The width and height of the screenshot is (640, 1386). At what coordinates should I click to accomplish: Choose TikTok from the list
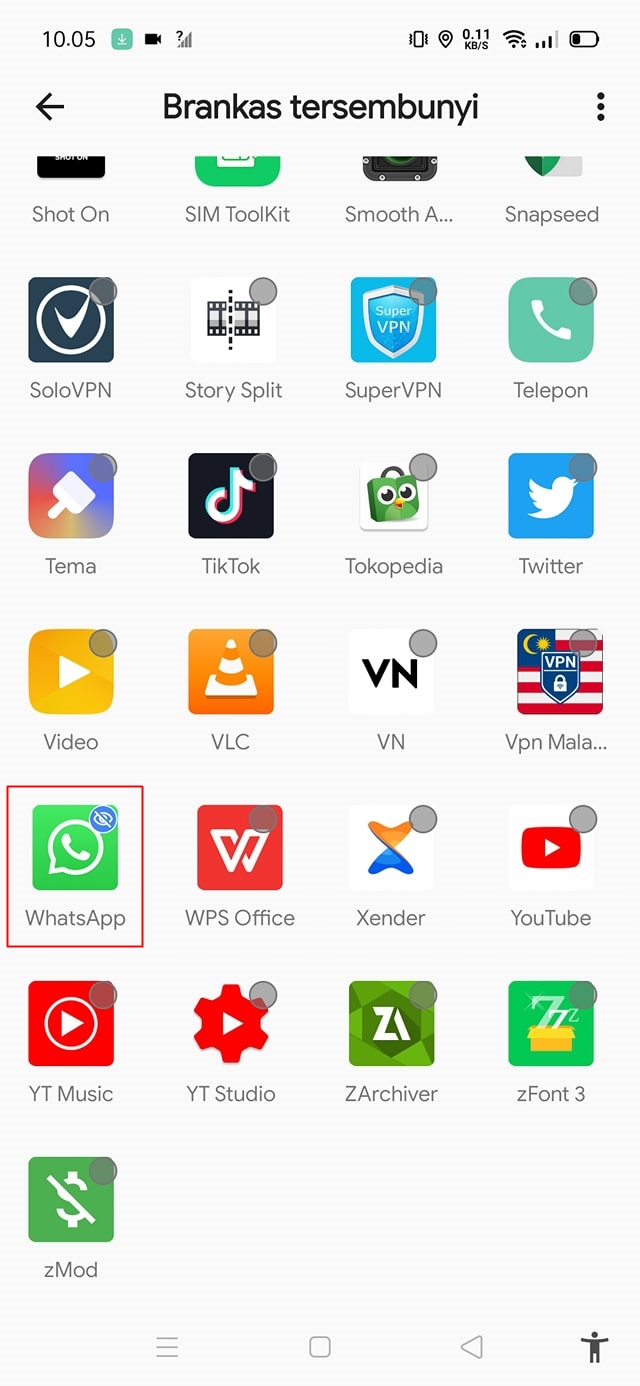click(x=231, y=496)
